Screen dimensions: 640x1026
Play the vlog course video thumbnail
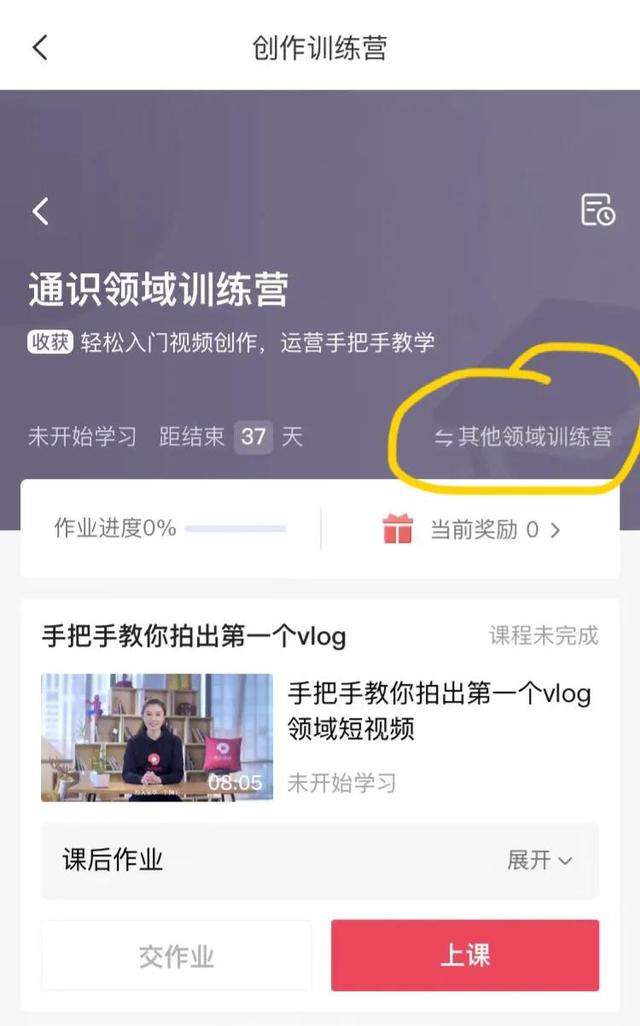(x=157, y=737)
